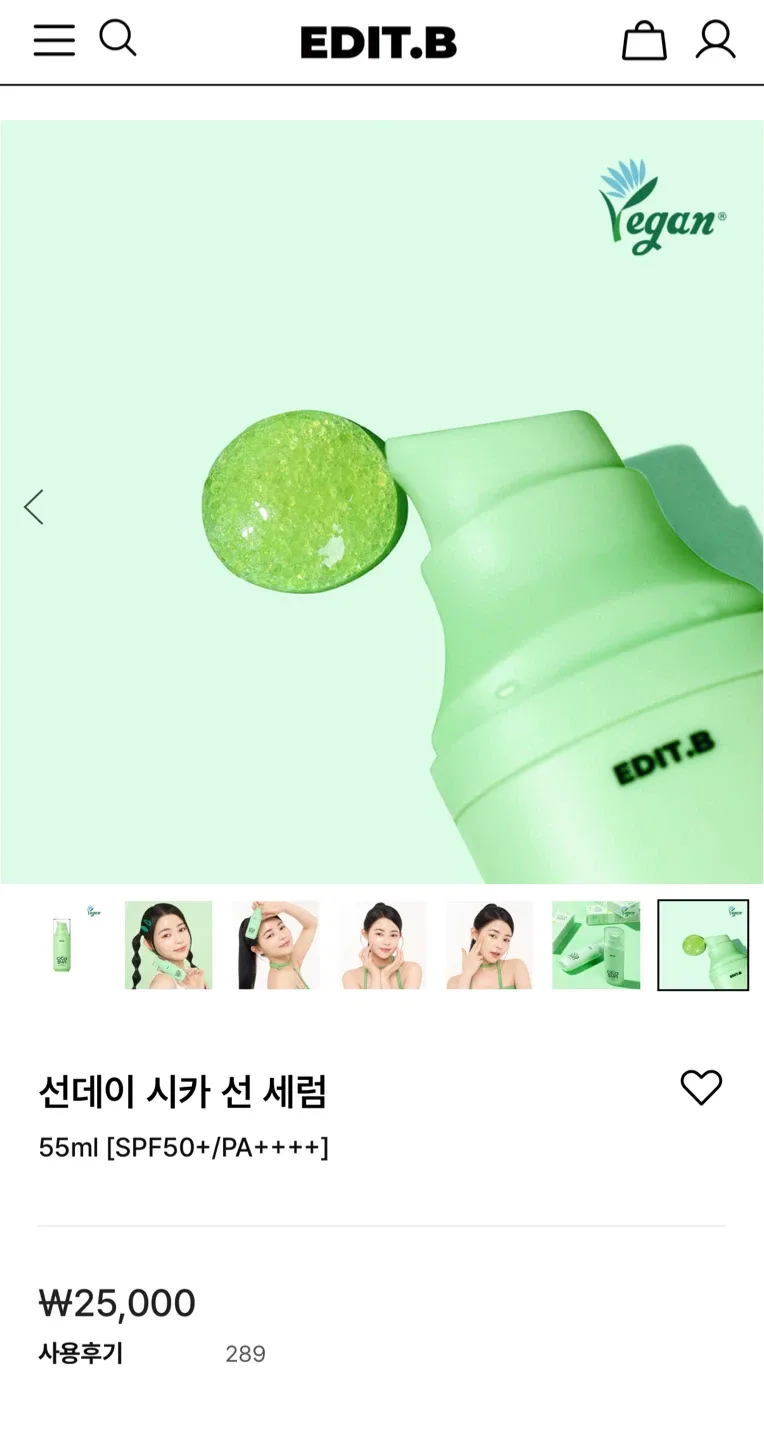The width and height of the screenshot is (764, 1440).
Task: Select the serum drop thumbnail
Action: coord(703,945)
